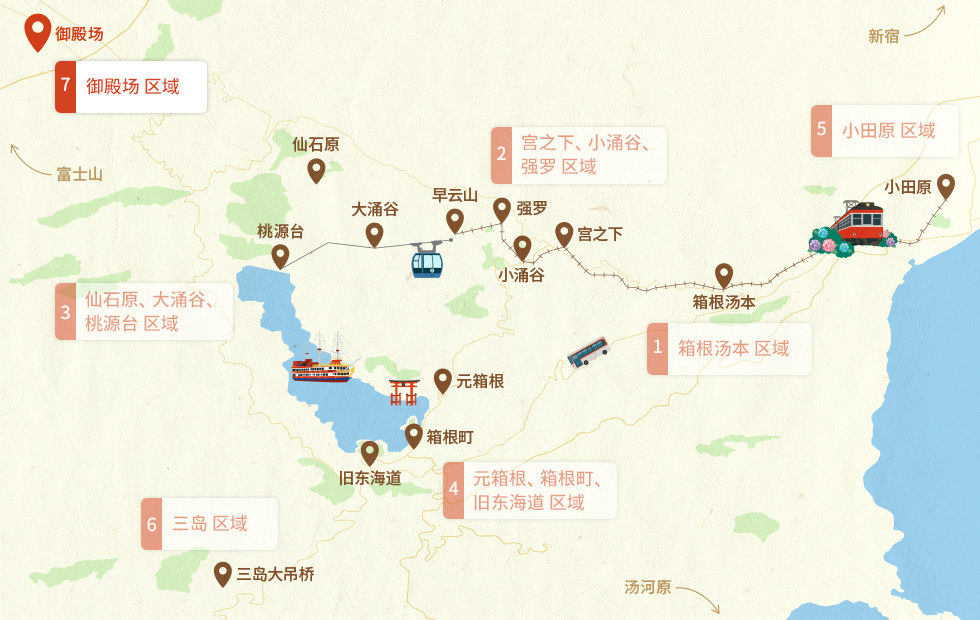
Task: Choose the 仙石原、大涌谷、桃源台 区域 button
Action: pos(144,311)
